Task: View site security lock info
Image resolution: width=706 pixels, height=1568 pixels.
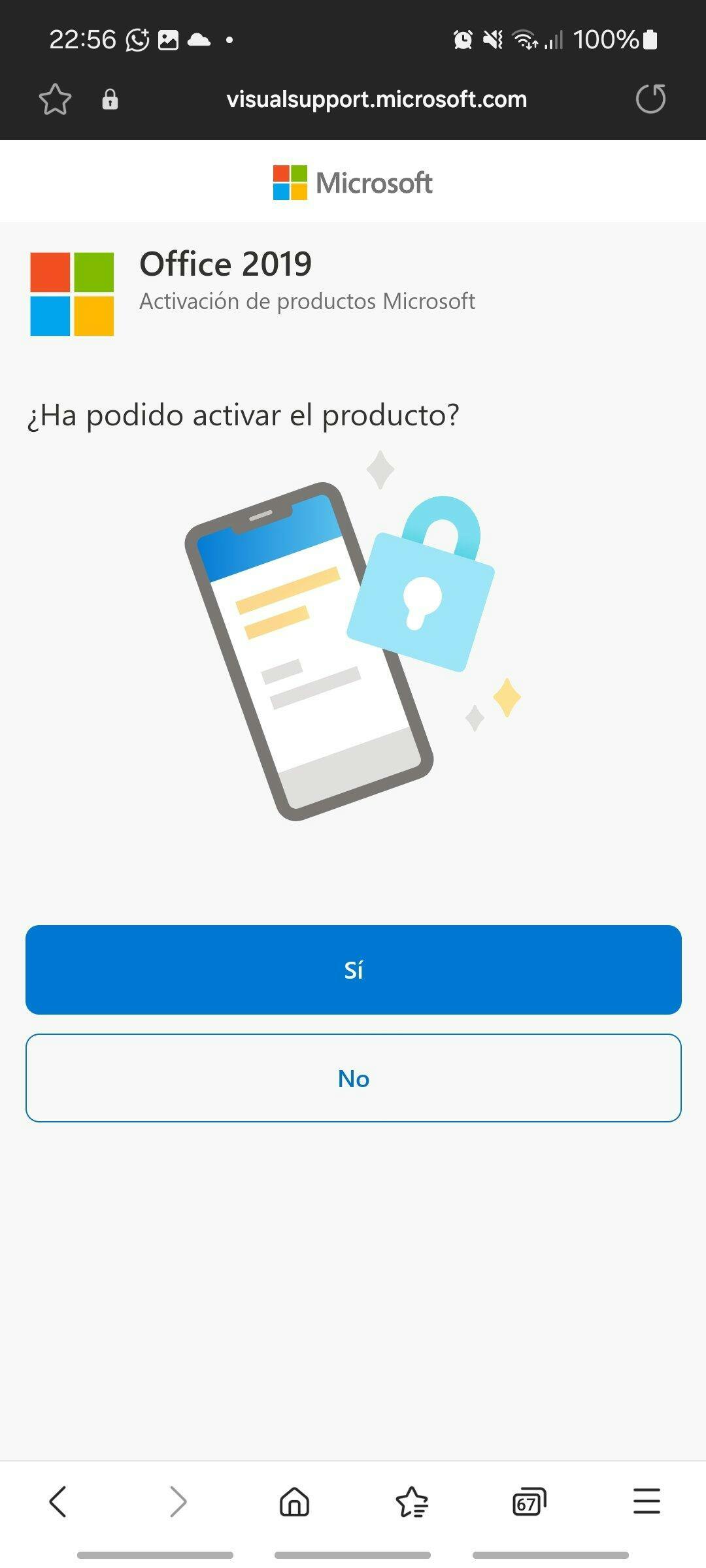Action: [110, 99]
